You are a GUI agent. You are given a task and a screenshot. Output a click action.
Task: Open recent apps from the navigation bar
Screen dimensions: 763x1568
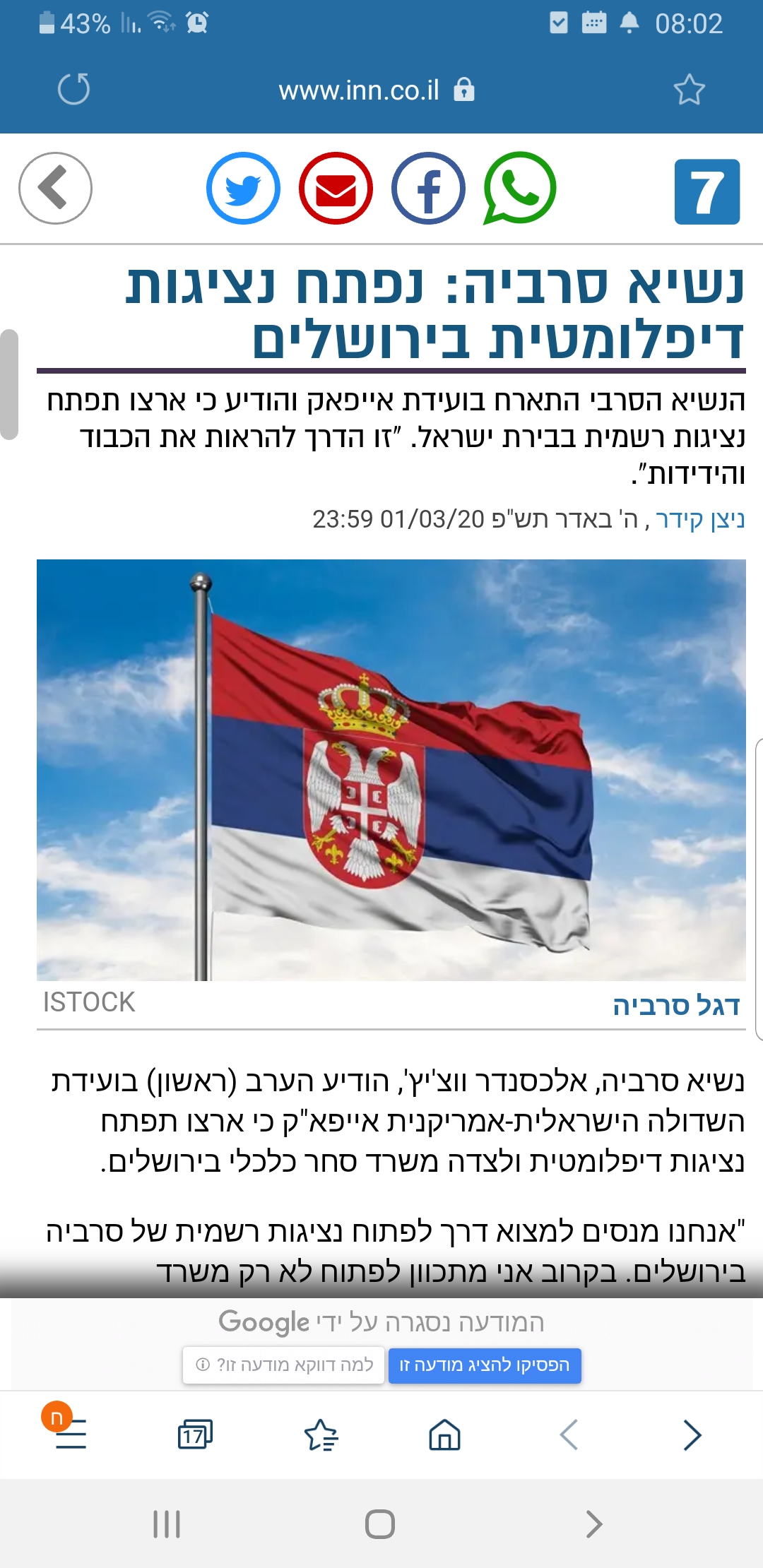coord(167,1524)
